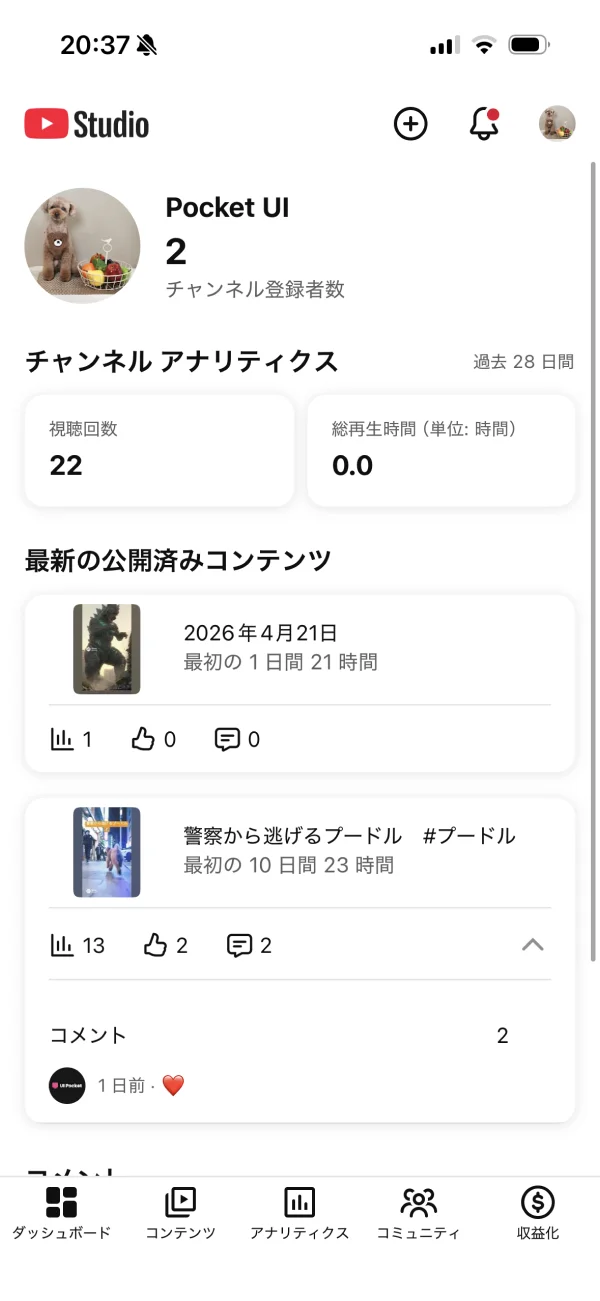Collapse the comments section chevron
Image resolution: width=600 pixels, height=1301 pixels.
tap(533, 944)
